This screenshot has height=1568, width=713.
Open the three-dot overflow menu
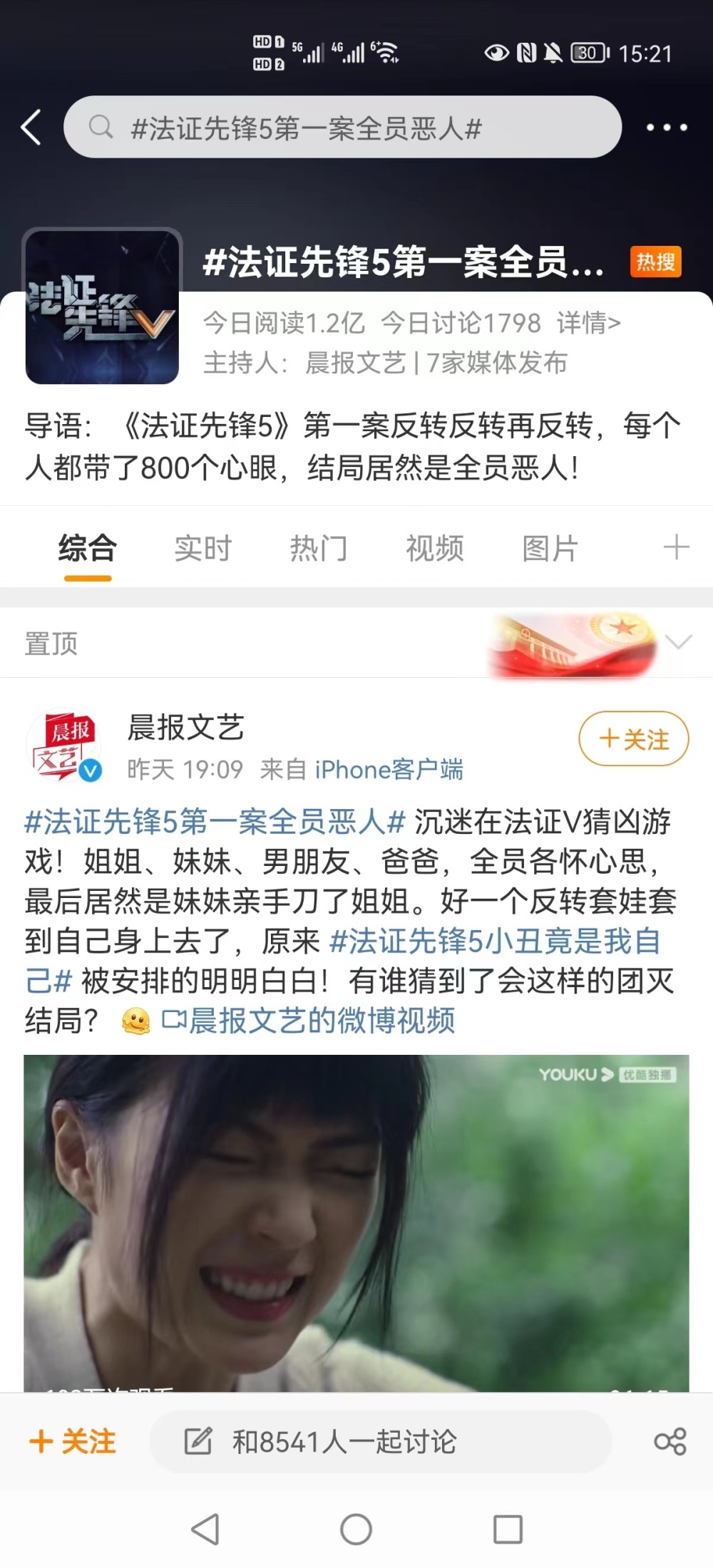pyautogui.click(x=667, y=128)
